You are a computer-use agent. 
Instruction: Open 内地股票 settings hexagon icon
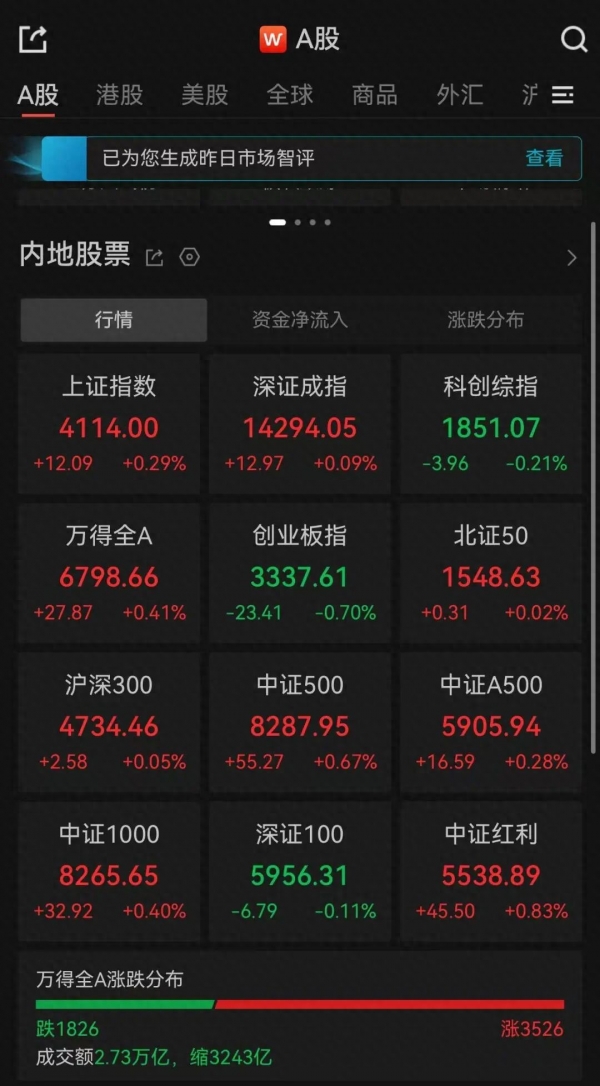[189, 258]
